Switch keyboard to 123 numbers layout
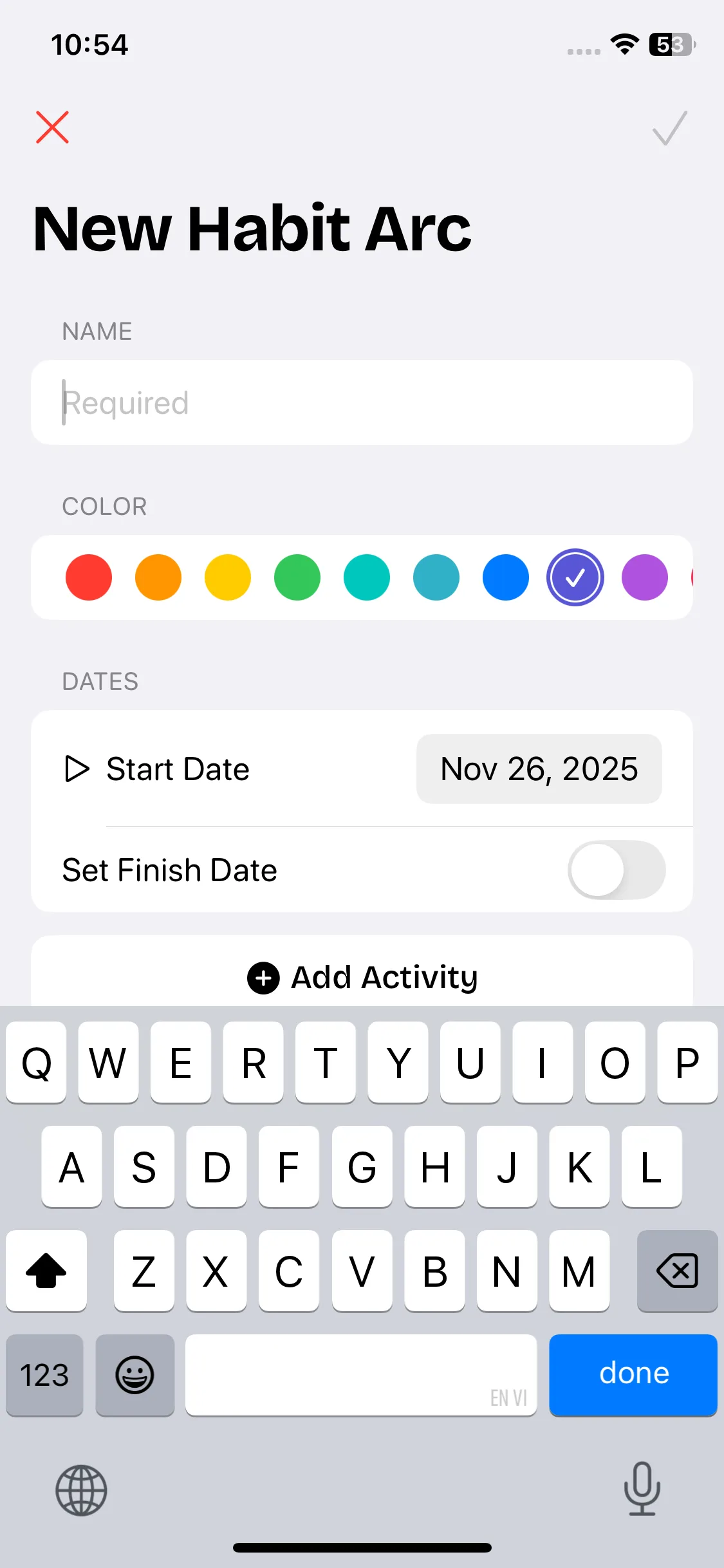 [x=44, y=1375]
